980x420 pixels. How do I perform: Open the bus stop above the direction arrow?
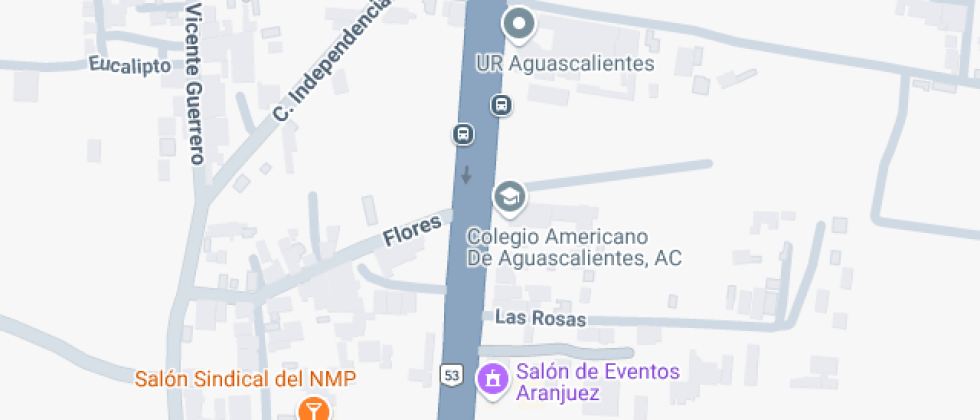463,134
